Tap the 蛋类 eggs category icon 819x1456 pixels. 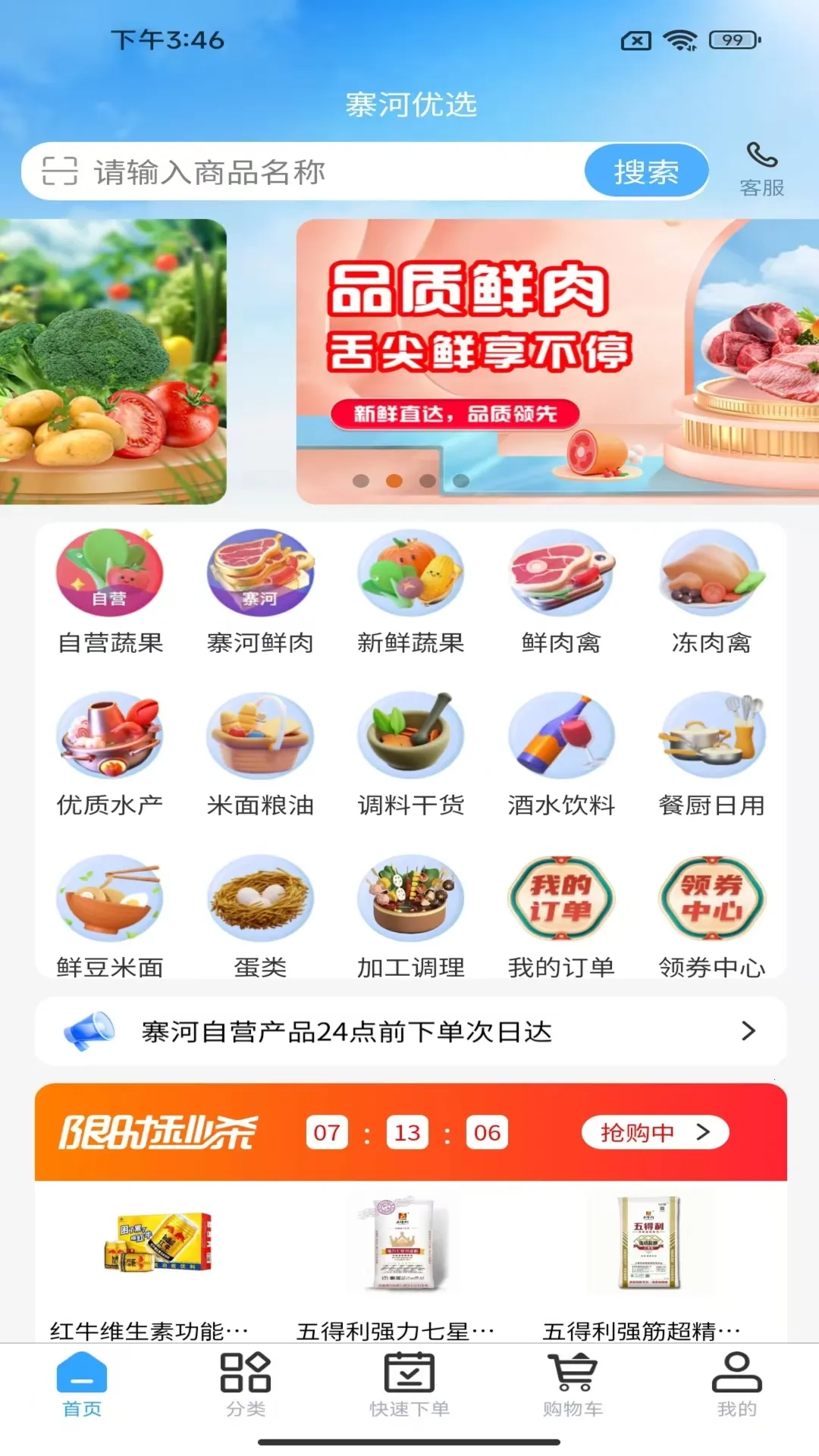point(259,898)
